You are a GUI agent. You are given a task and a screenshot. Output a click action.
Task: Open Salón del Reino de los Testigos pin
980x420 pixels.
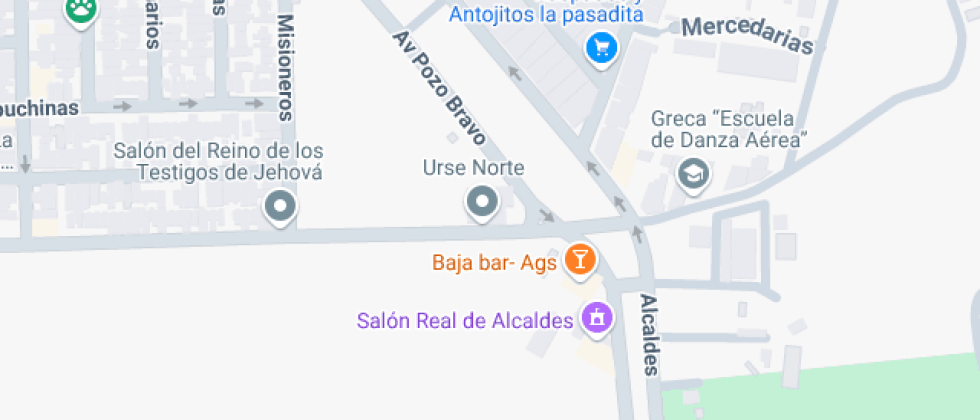281,207
